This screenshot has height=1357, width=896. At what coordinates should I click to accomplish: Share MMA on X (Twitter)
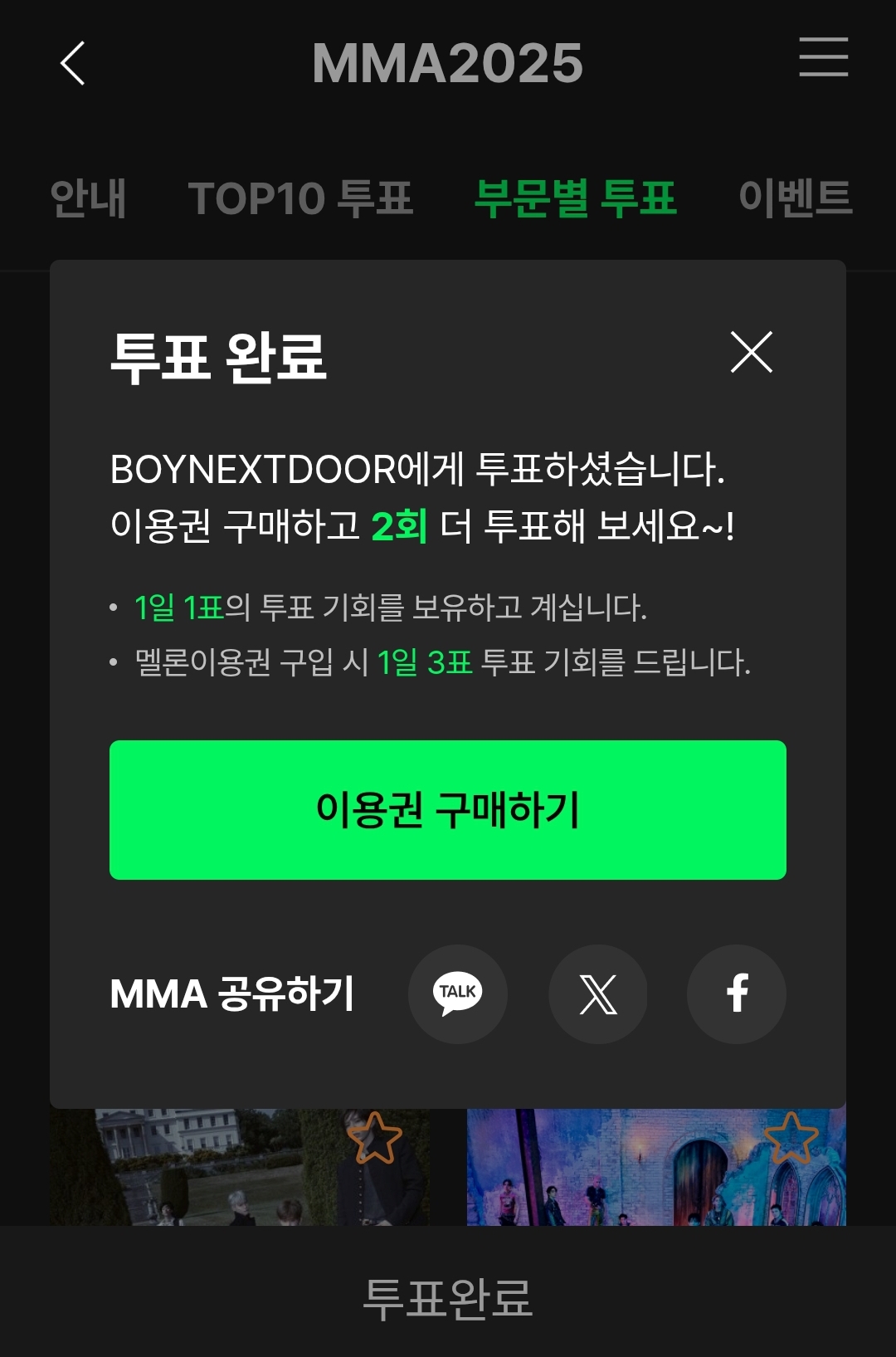click(x=597, y=994)
